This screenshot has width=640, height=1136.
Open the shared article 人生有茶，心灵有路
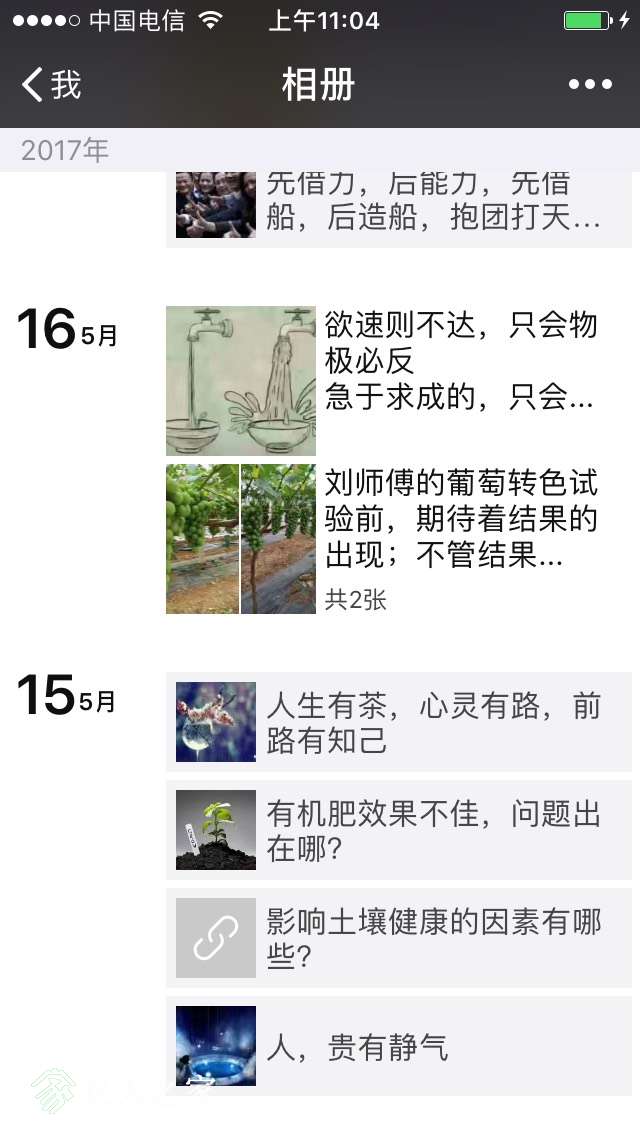398,722
